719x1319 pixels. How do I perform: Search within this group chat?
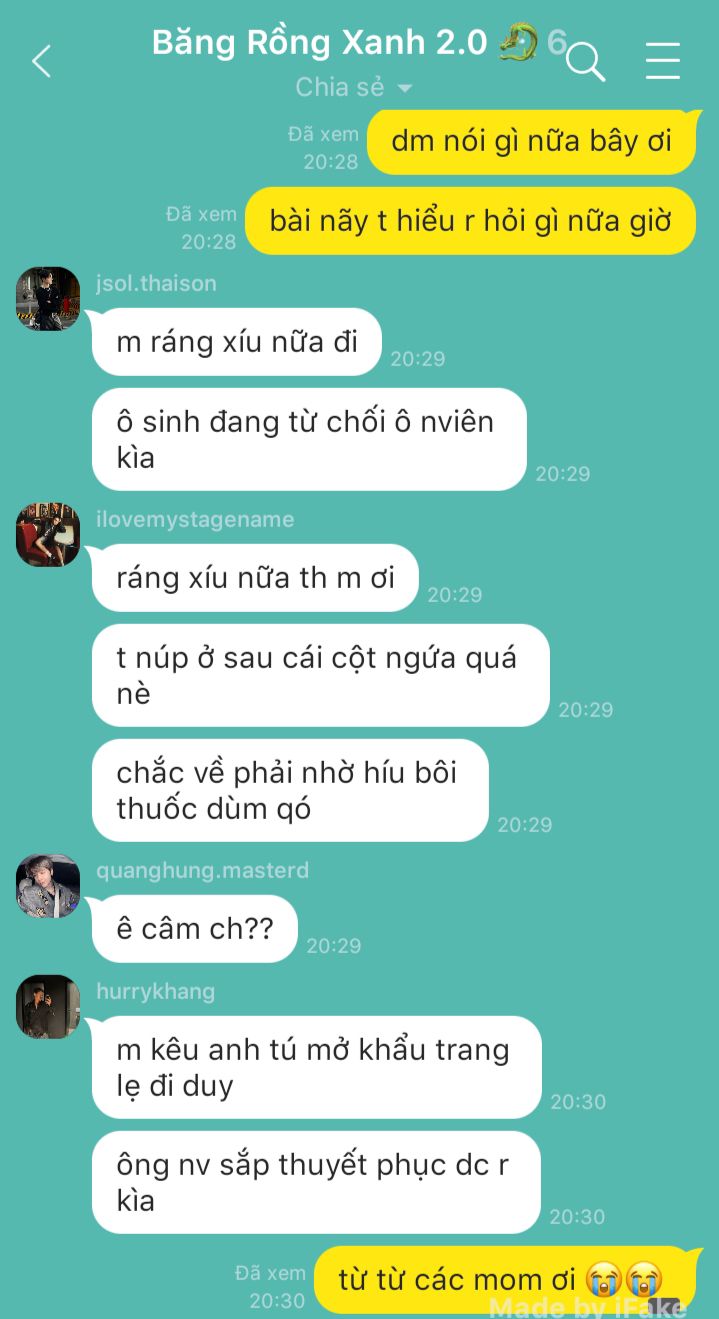coord(586,62)
